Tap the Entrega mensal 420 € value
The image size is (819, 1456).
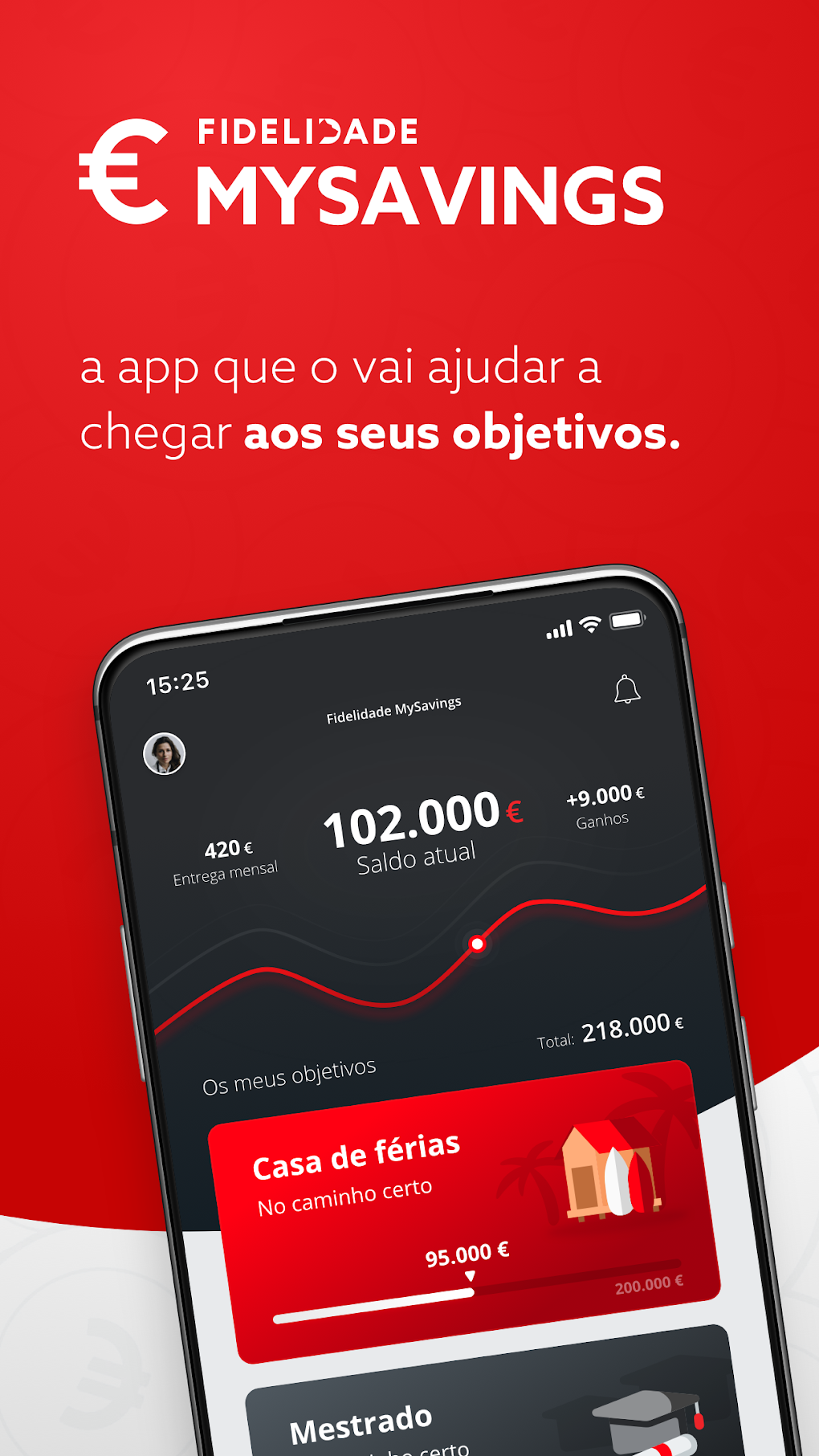point(228,858)
